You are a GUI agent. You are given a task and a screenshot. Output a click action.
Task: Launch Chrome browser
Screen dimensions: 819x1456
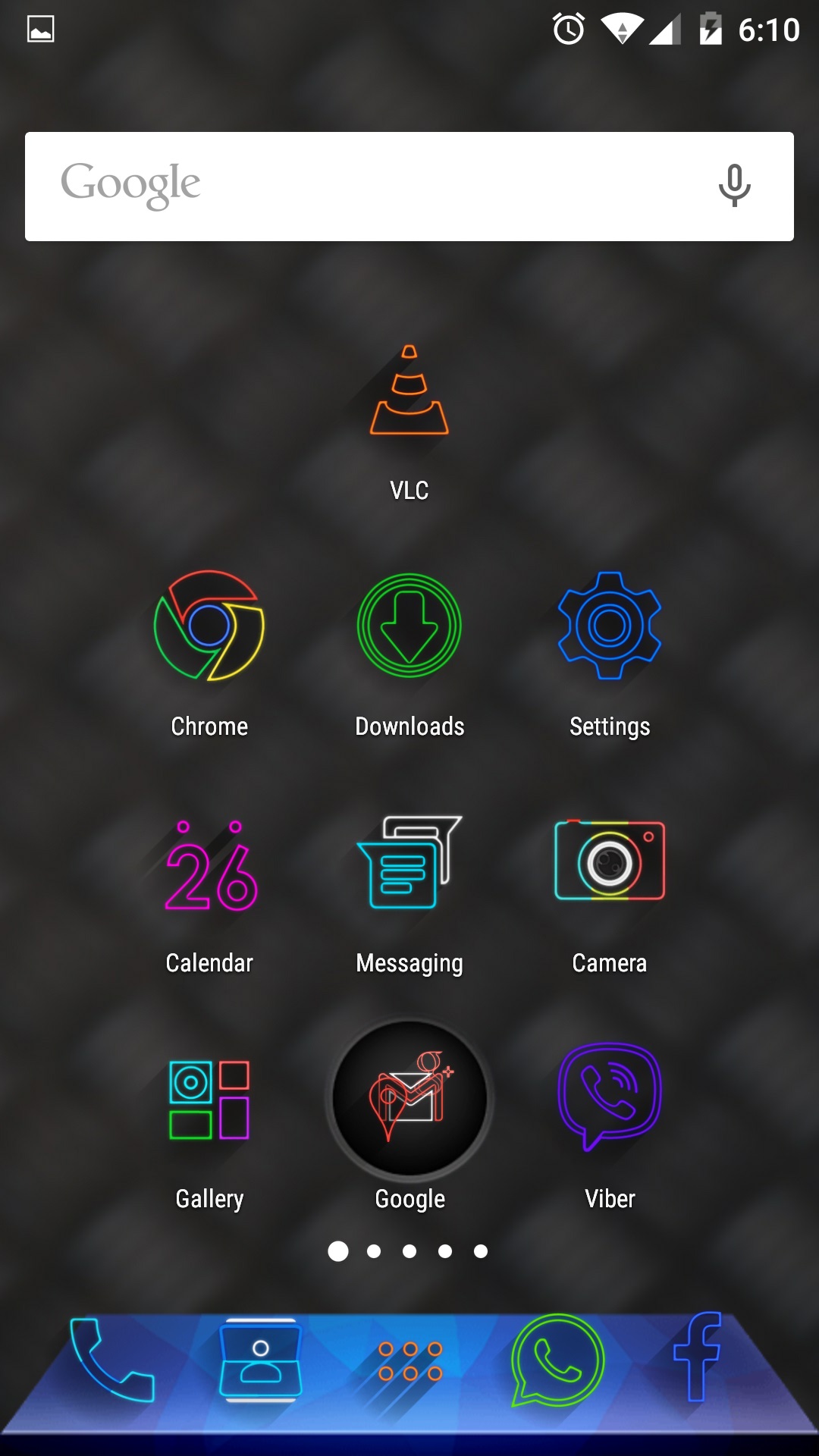coord(209,626)
